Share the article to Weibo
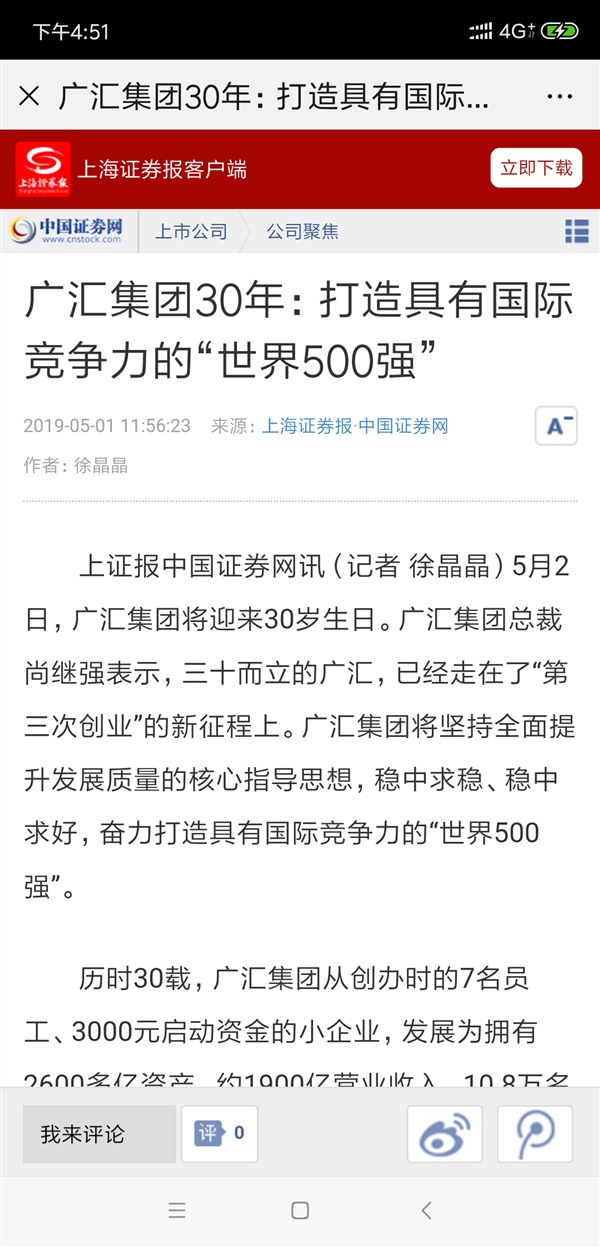Image resolution: width=600 pixels, height=1248 pixels. click(445, 1134)
